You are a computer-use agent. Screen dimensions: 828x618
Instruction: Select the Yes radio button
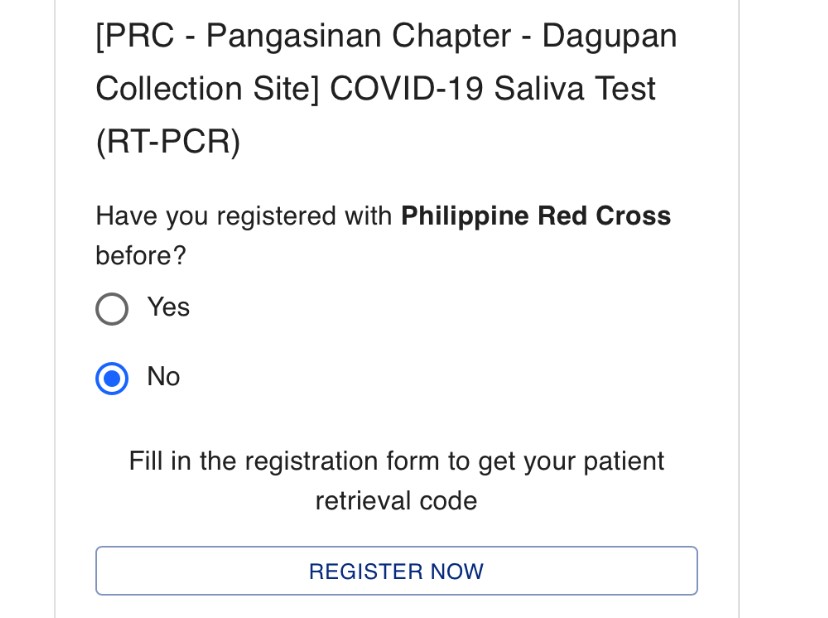(112, 309)
